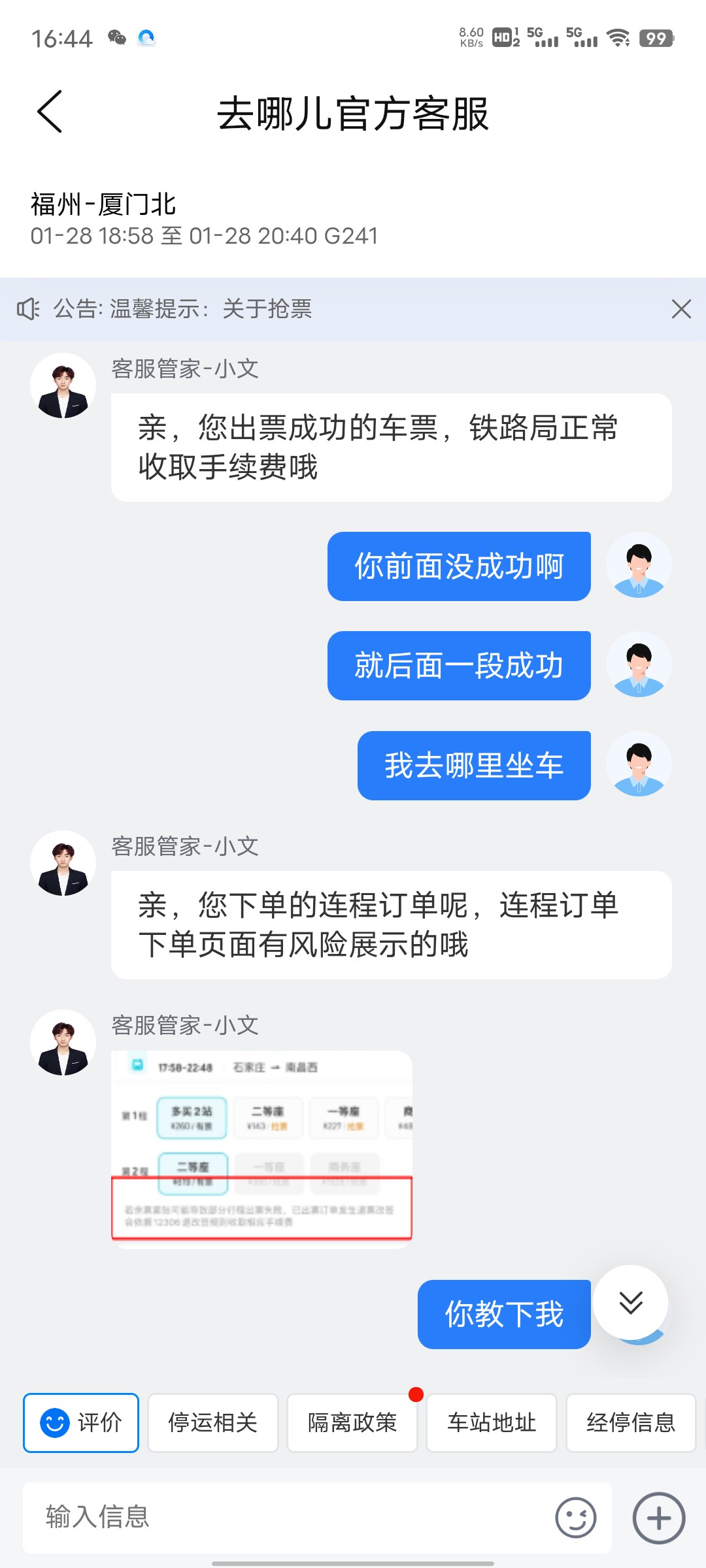Select the 隔离政策 quick topic
706x1568 pixels.
coord(352,1422)
